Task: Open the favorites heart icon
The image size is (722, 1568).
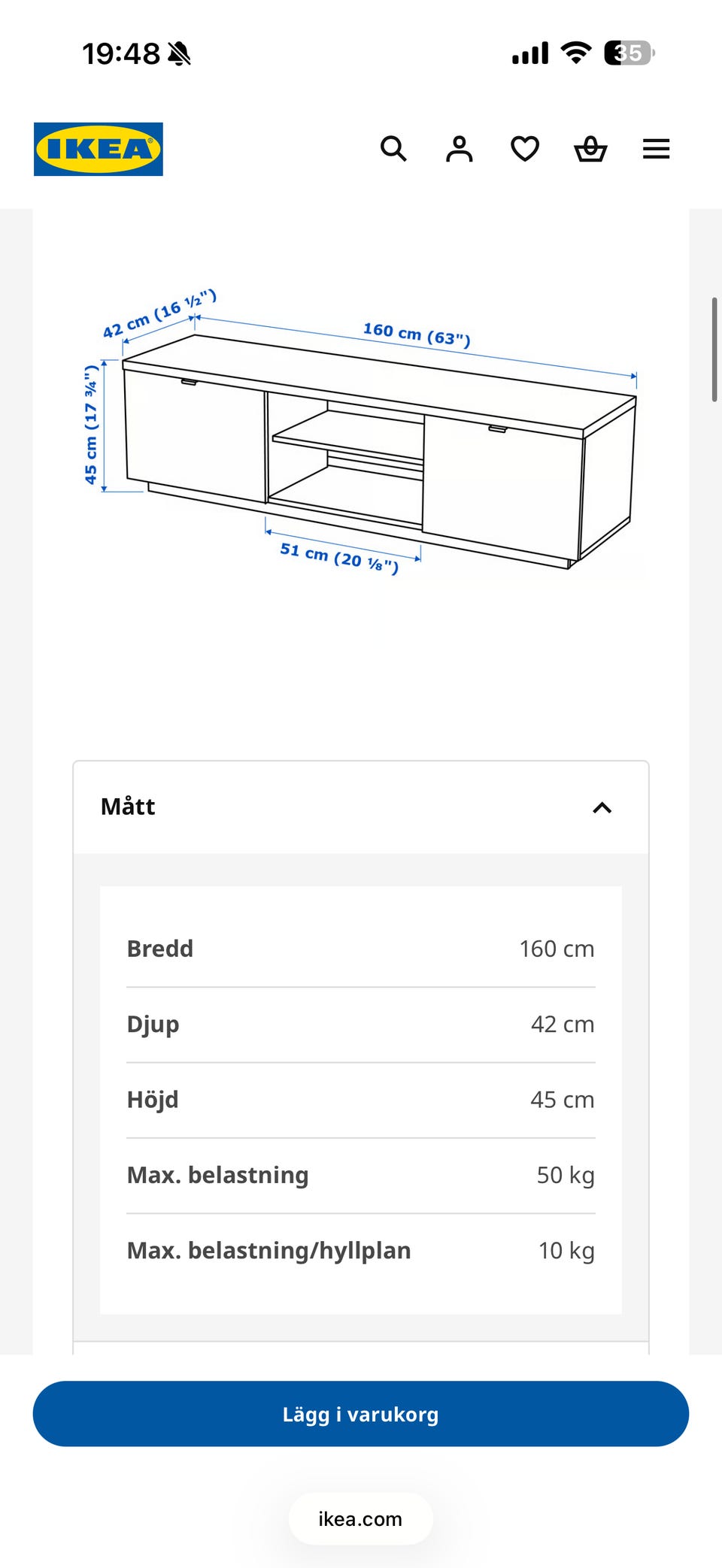Action: [x=525, y=149]
